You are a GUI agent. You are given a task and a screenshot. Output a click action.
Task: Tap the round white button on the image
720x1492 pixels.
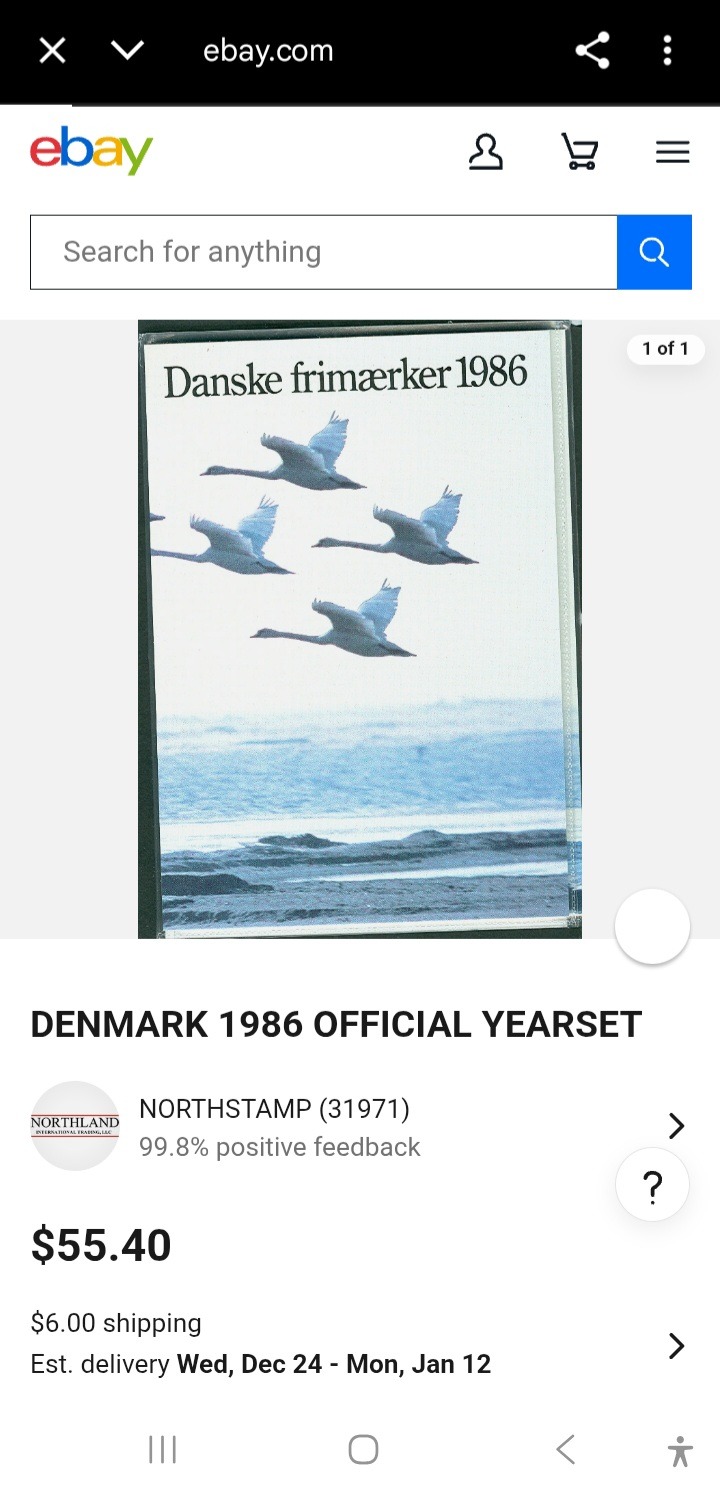[x=652, y=926]
